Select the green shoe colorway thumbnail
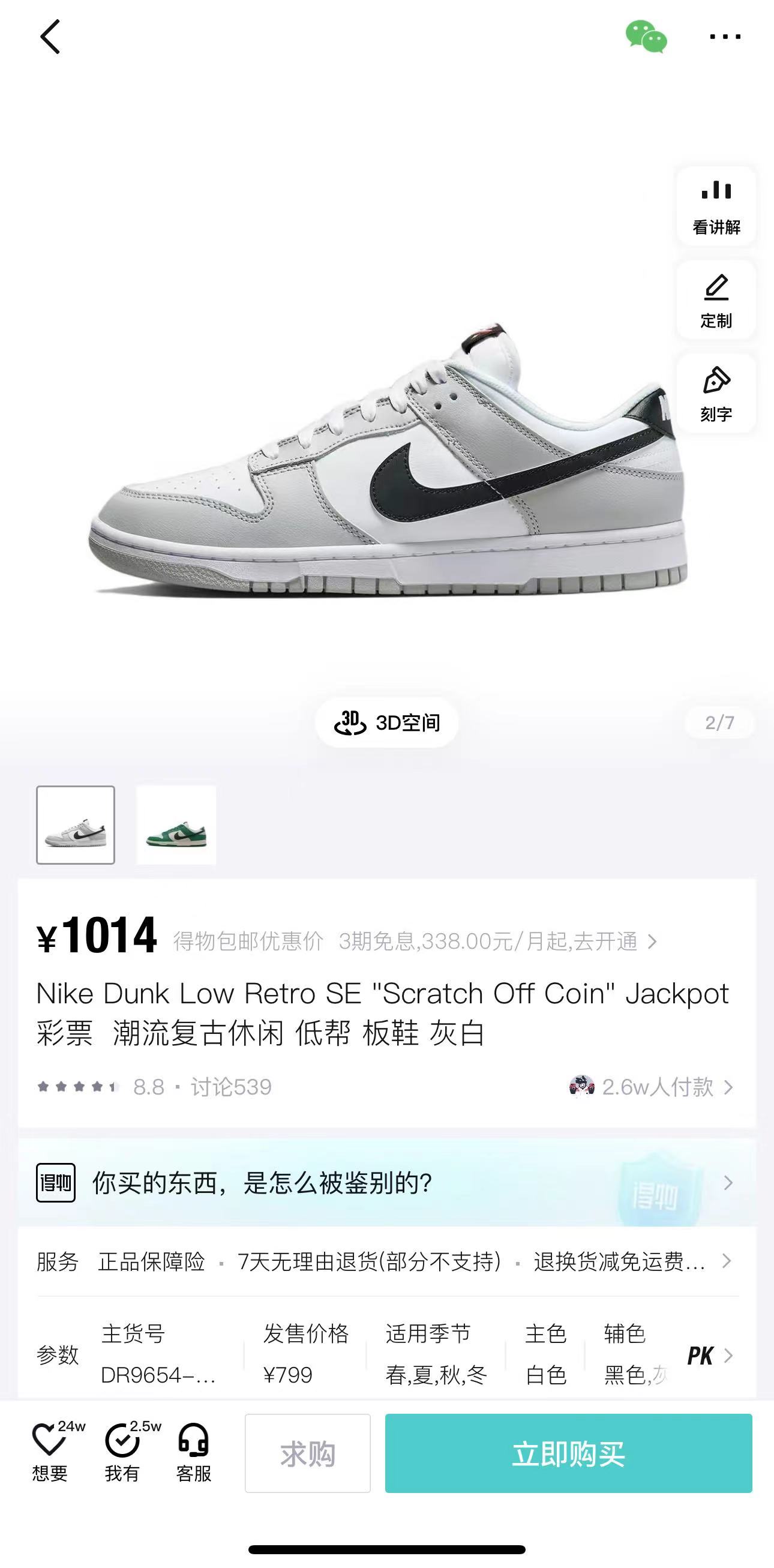 (x=176, y=825)
